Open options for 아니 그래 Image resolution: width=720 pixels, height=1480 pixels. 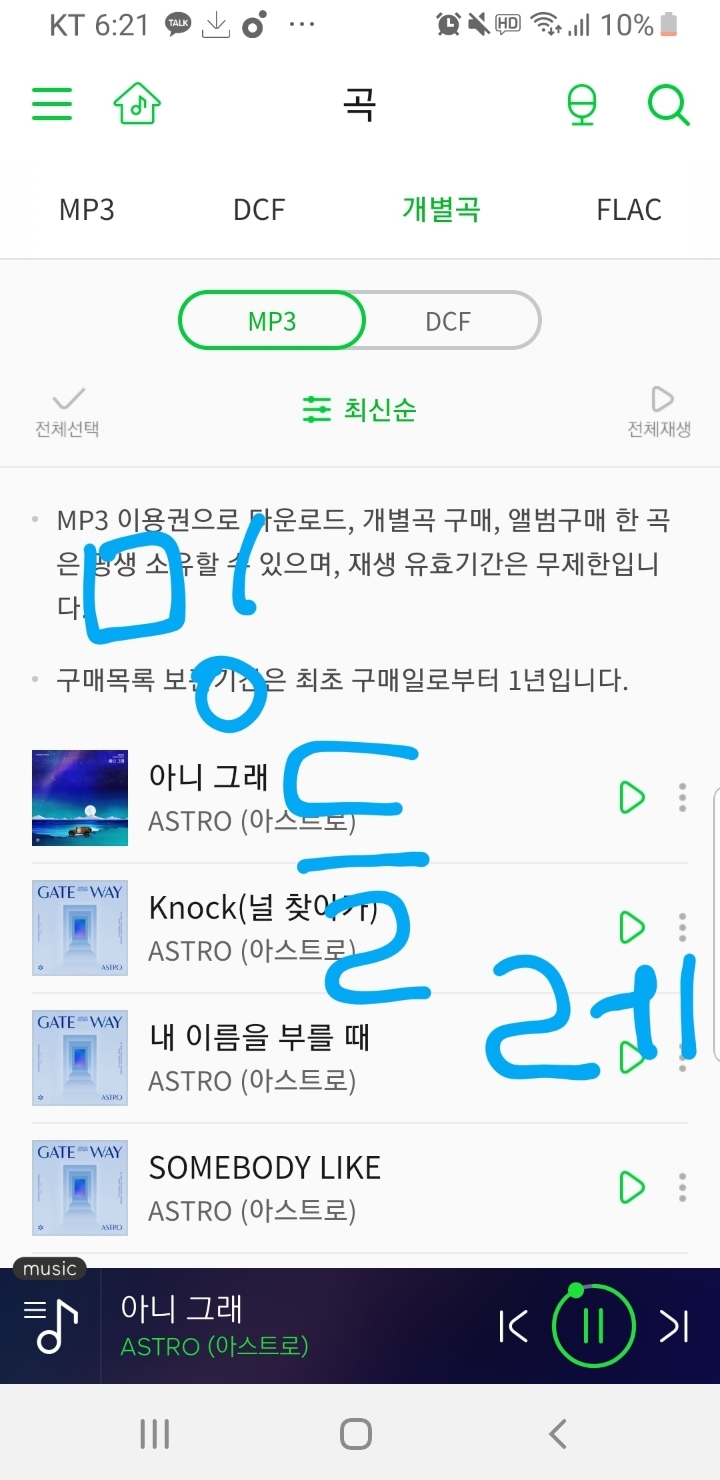[682, 798]
